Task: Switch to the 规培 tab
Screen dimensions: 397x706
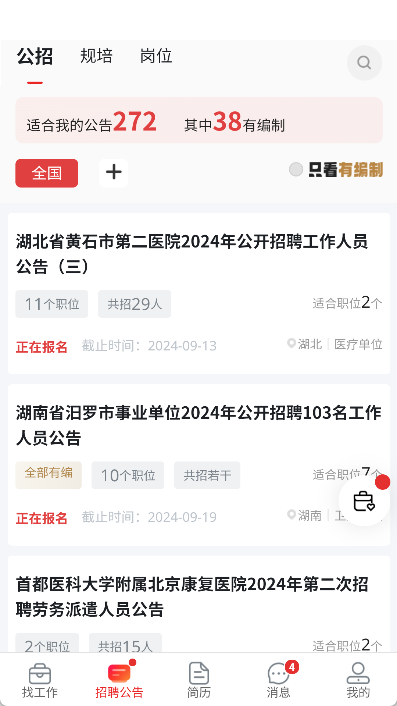Action: pos(96,56)
